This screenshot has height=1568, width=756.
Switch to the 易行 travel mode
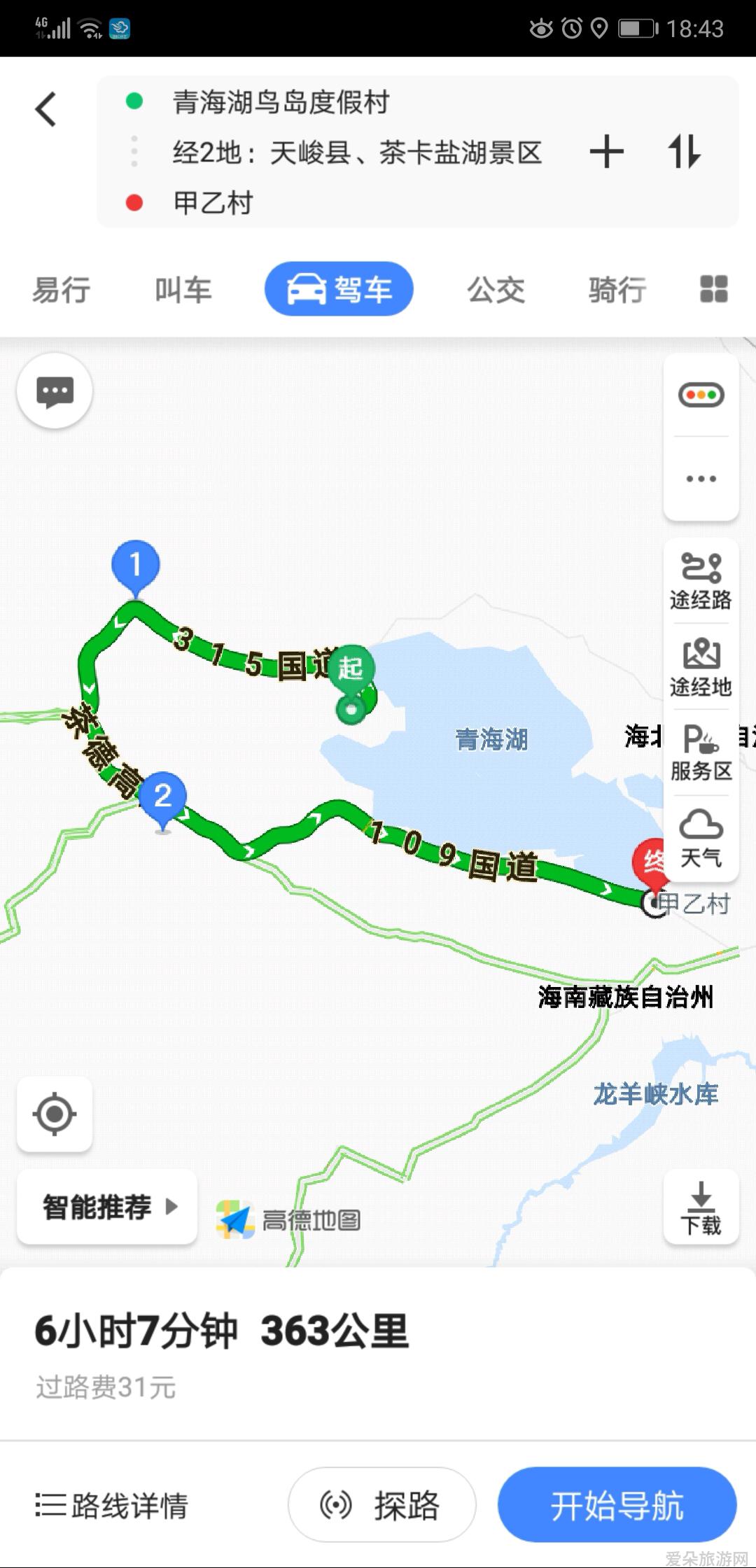pos(62,290)
